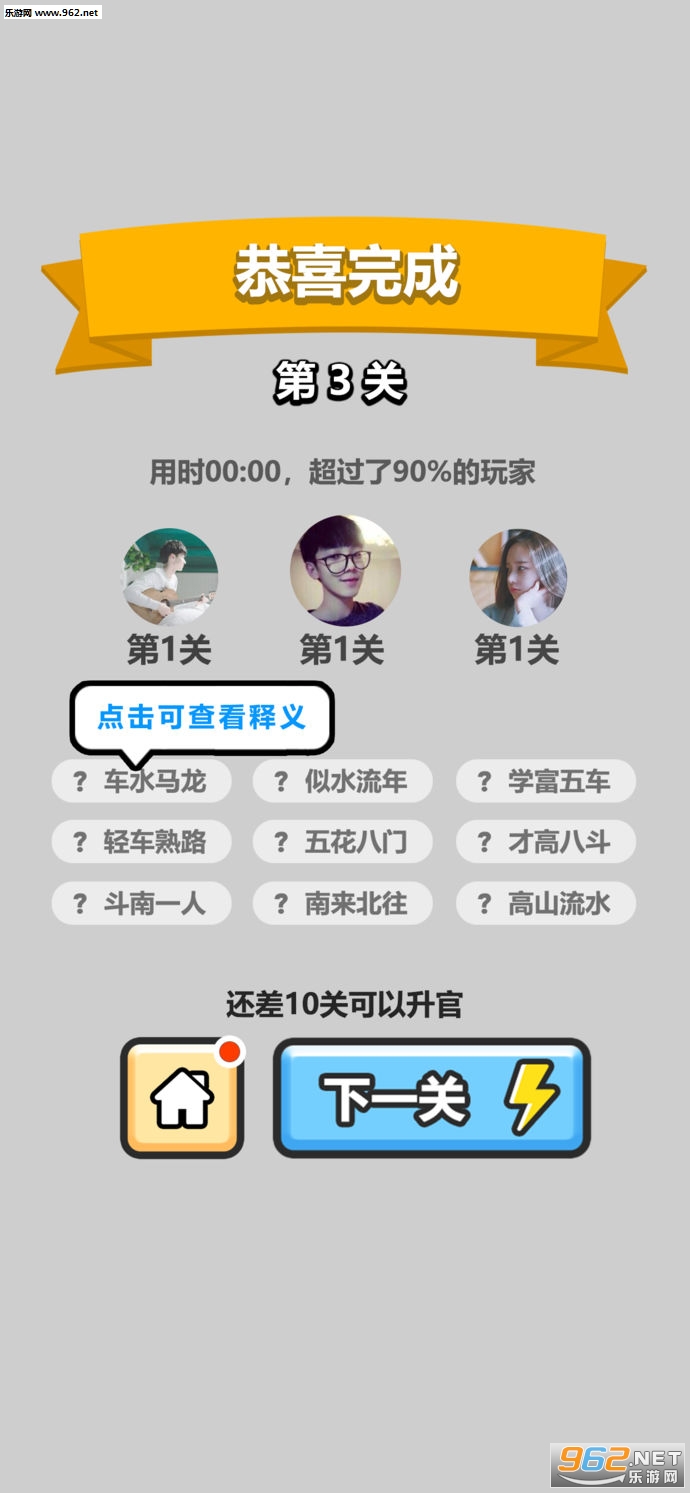Screen dimensions: 690x1493
Task: View meaning of 学富五车
Action: coord(546,781)
